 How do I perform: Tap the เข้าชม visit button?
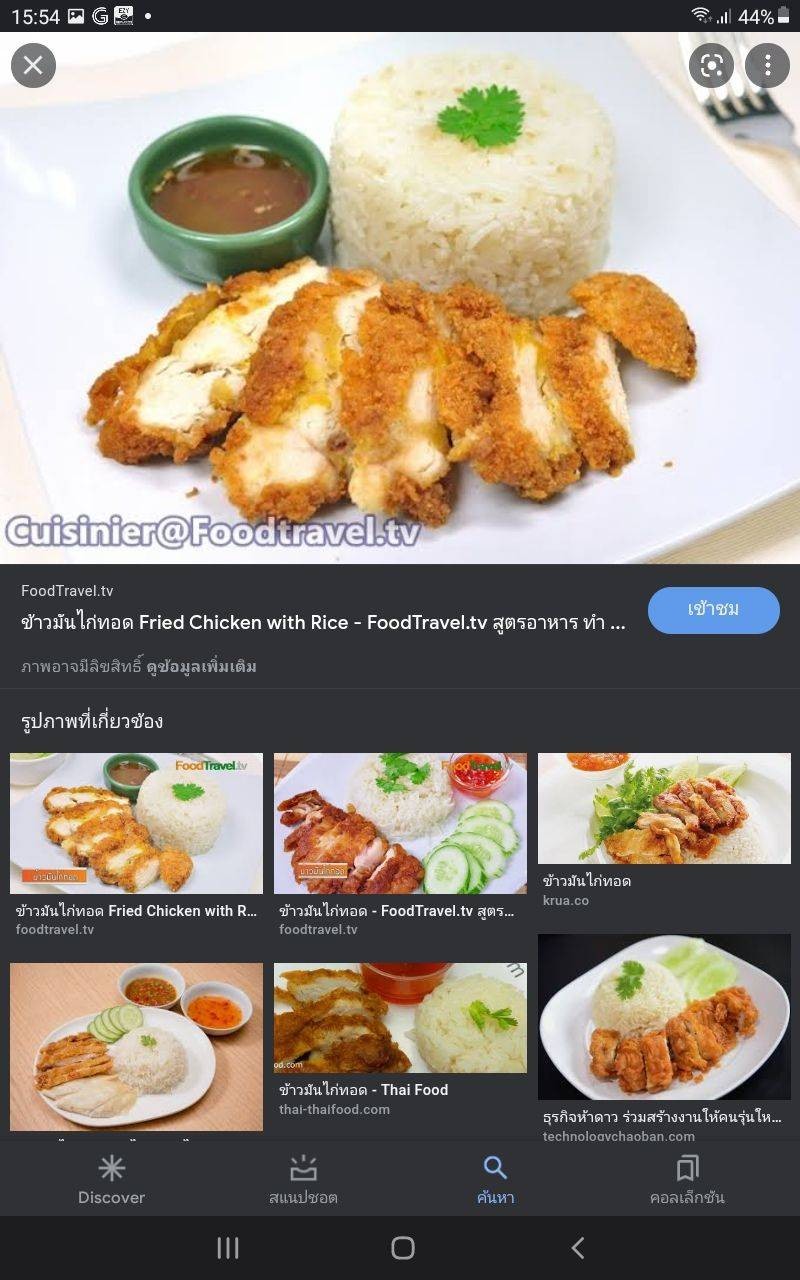pos(713,610)
